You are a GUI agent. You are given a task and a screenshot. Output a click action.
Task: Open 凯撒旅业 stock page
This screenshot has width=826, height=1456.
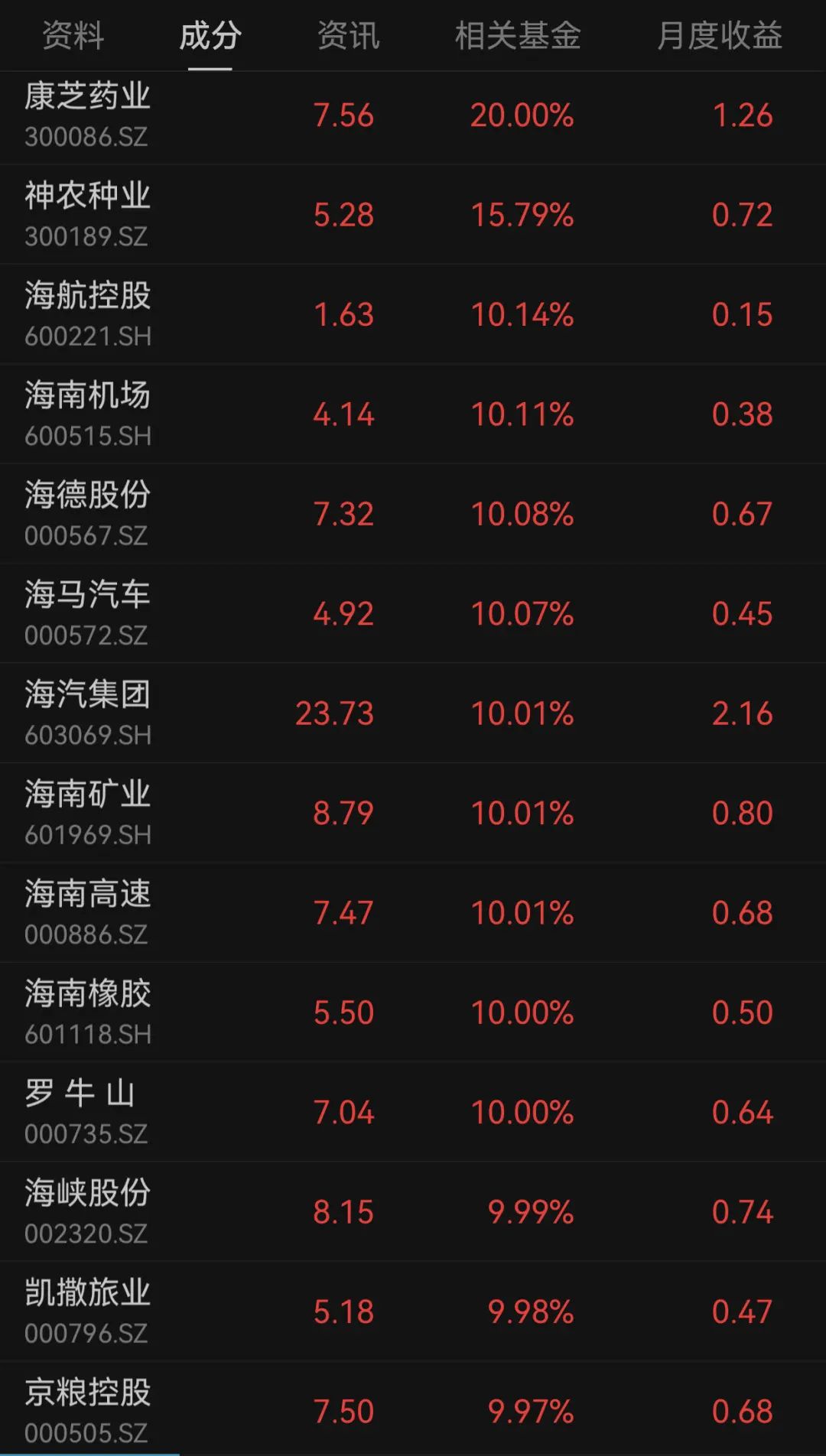click(87, 1311)
